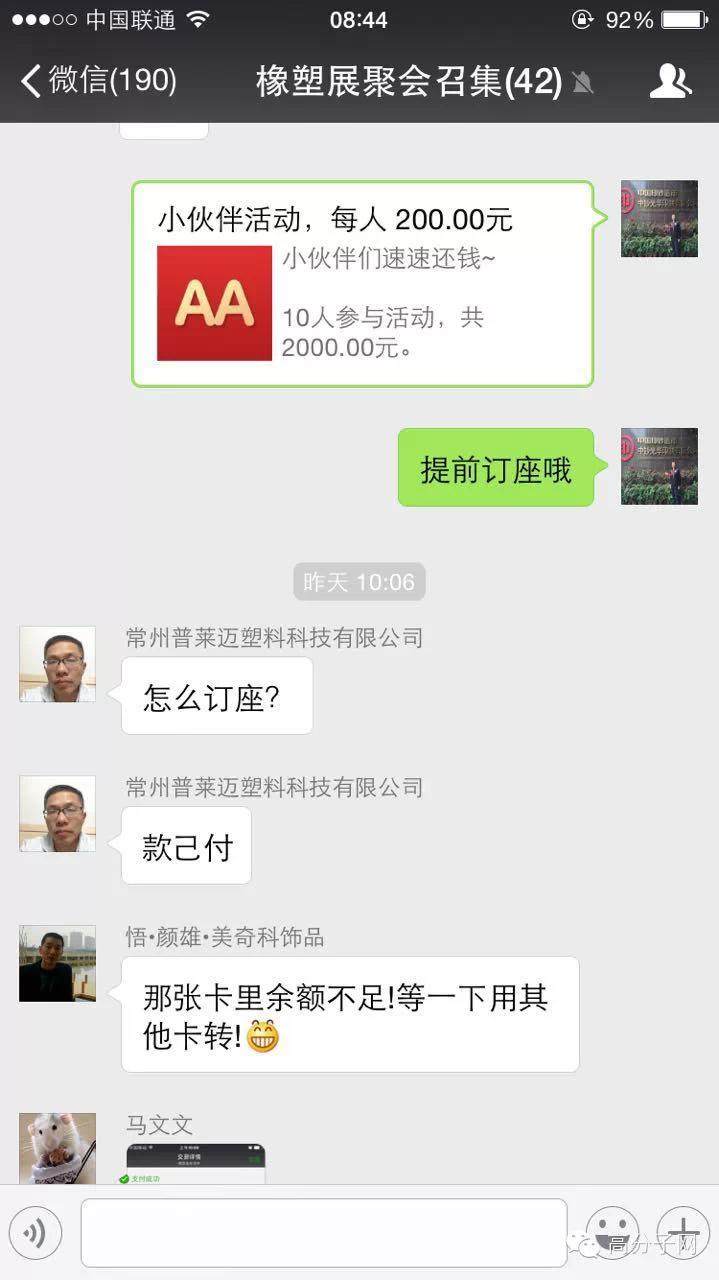
Task: Open avatar next to 怎么订座? message
Action: [x=57, y=664]
